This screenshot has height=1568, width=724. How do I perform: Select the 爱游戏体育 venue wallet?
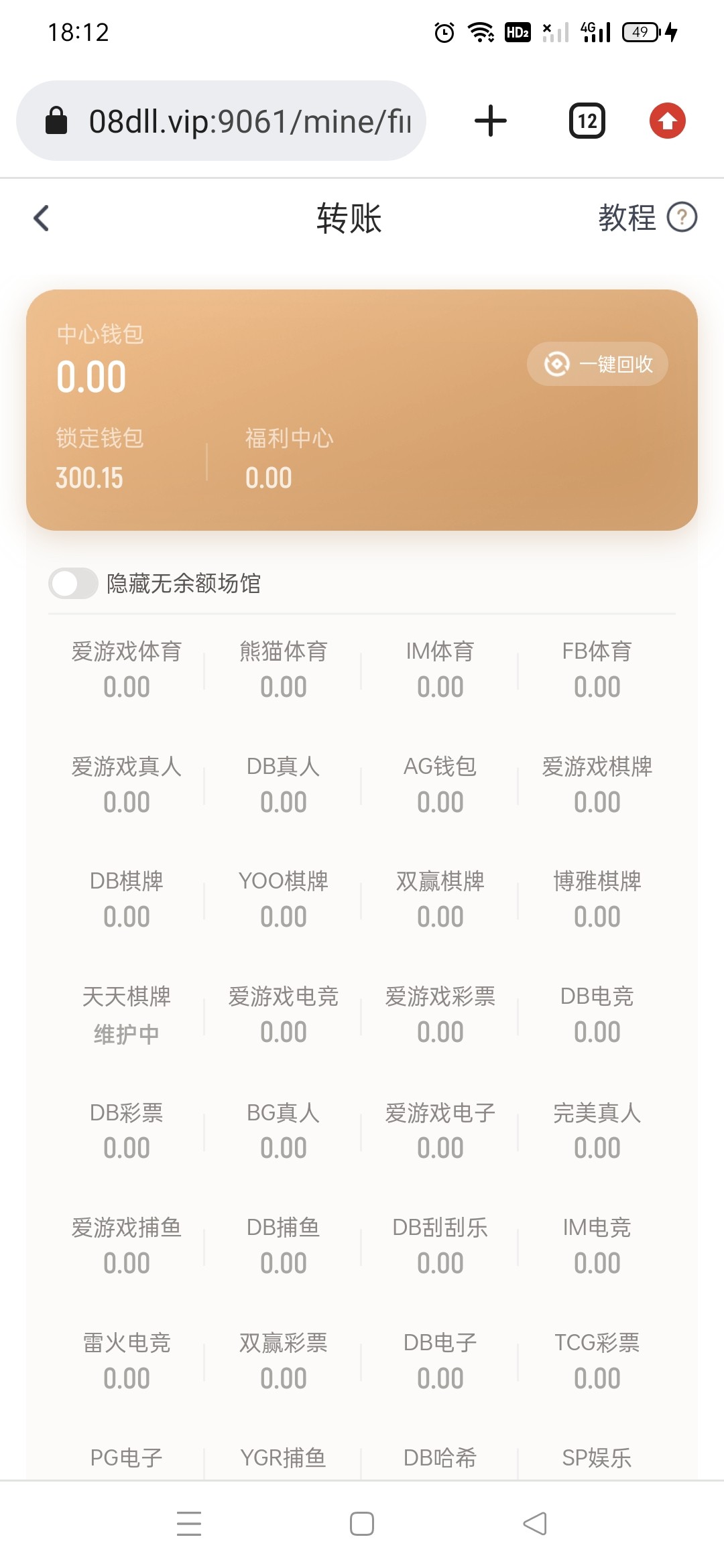(x=127, y=669)
